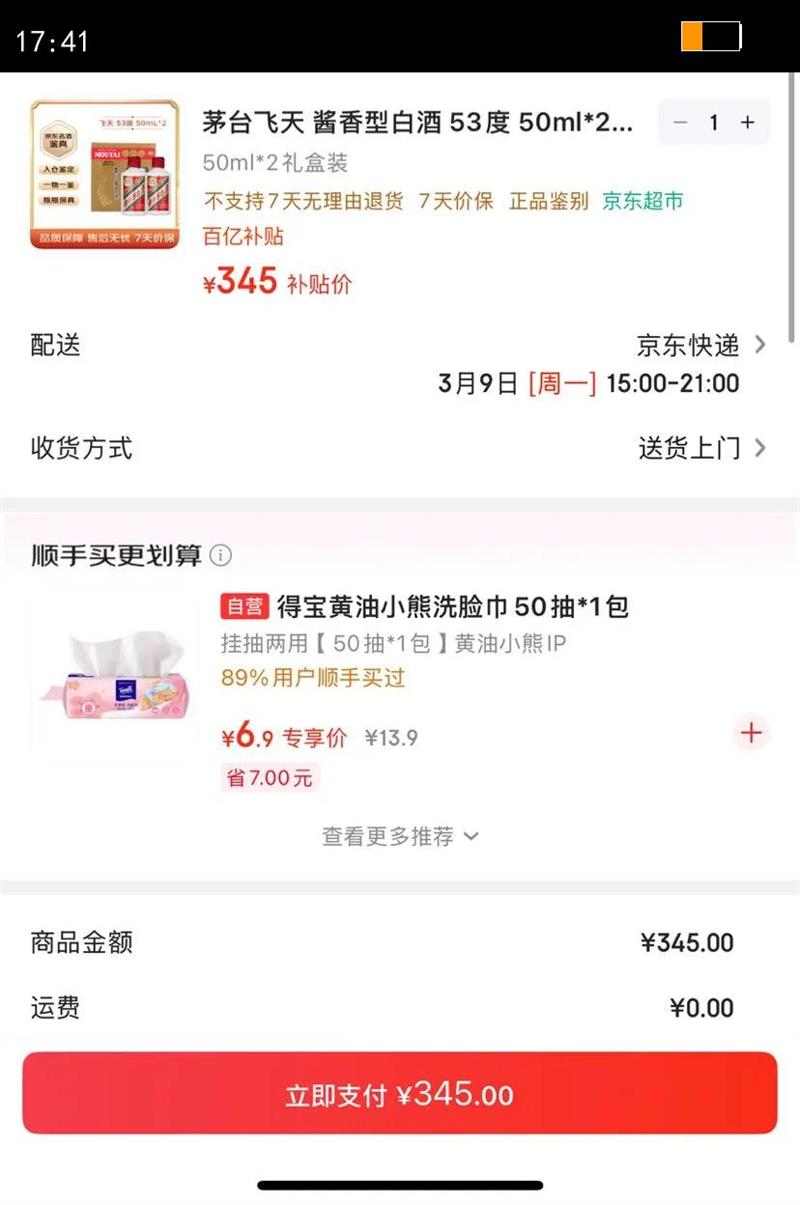The height and width of the screenshot is (1205, 800).
Task: Expand 查看更多推荐
Action: coord(400,836)
